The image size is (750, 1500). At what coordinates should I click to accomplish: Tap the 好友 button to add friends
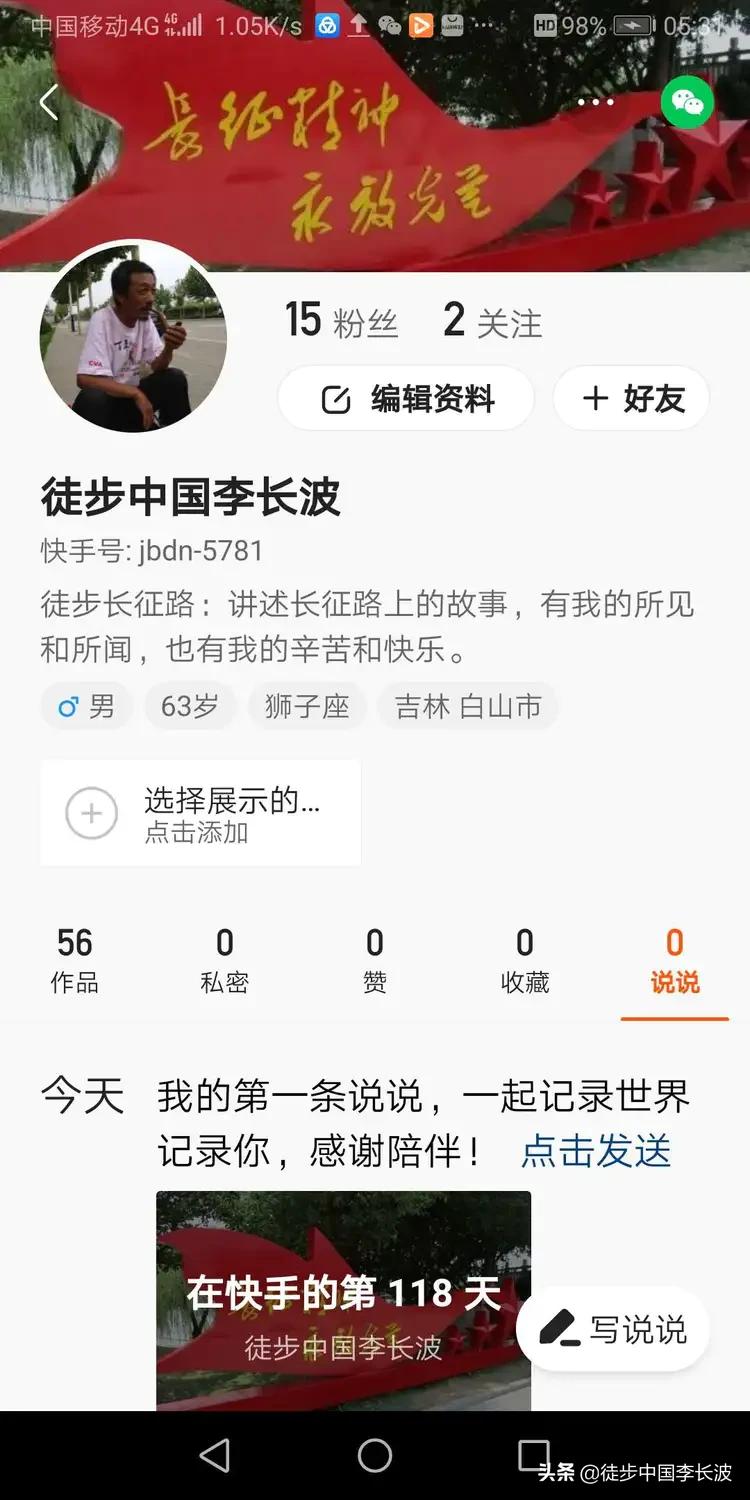pyautogui.click(x=631, y=398)
